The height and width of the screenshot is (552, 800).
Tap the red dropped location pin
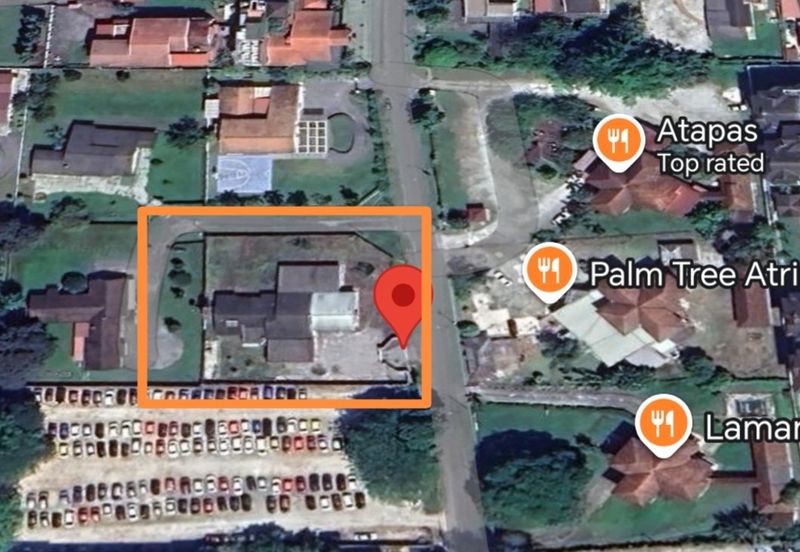(403, 298)
